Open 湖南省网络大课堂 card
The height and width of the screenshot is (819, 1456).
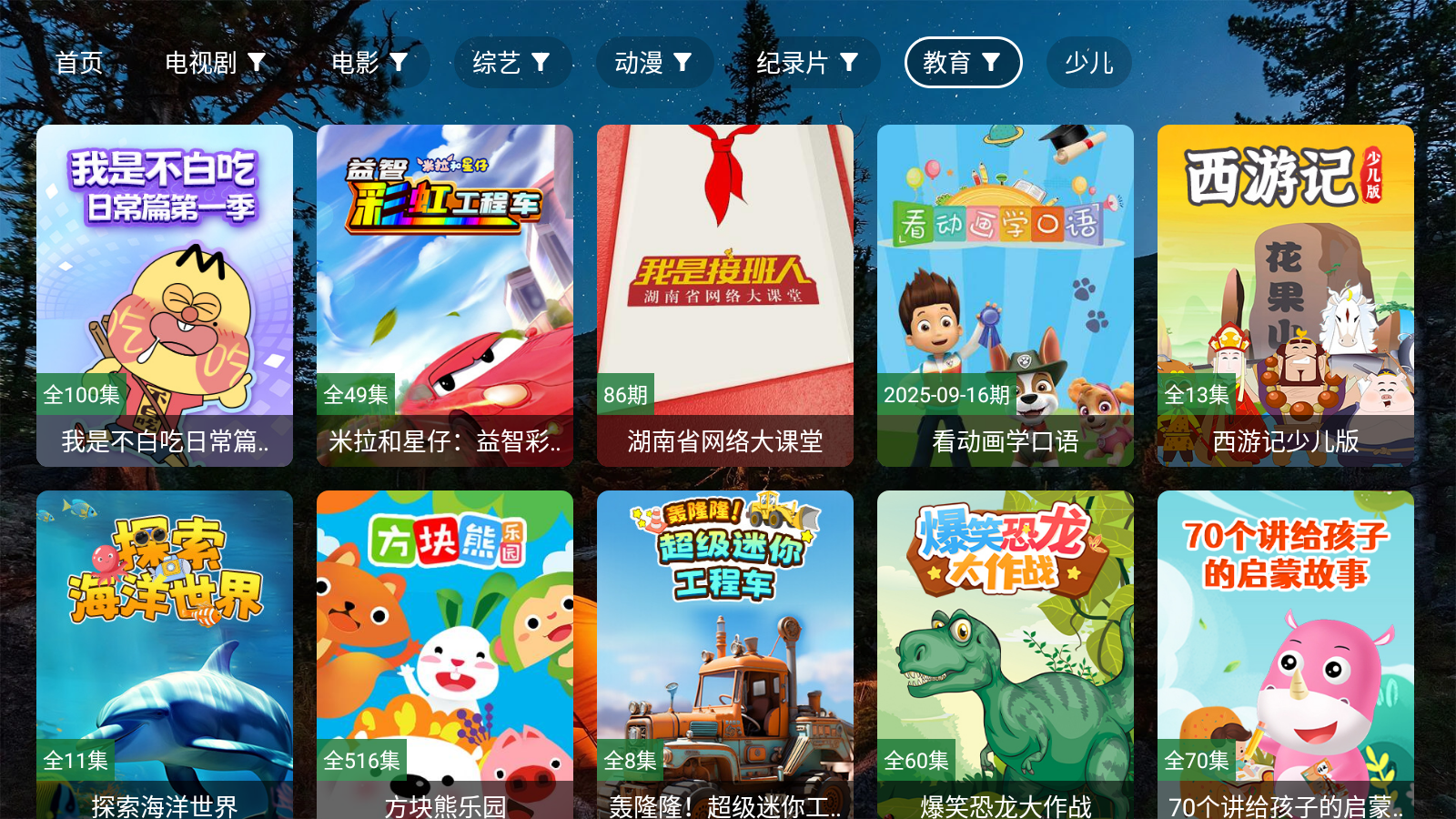point(725,296)
